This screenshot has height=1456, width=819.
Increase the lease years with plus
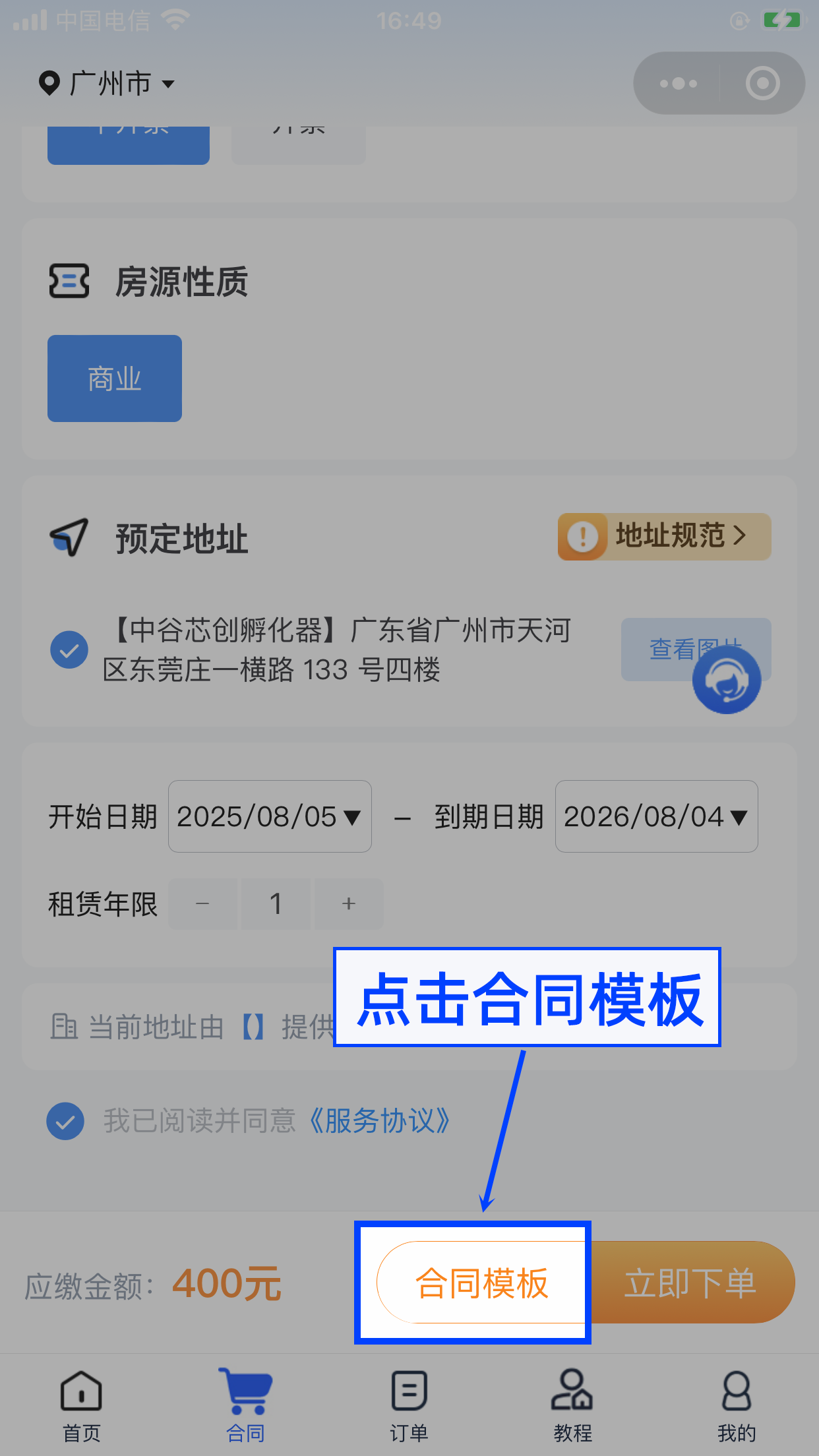click(x=349, y=903)
